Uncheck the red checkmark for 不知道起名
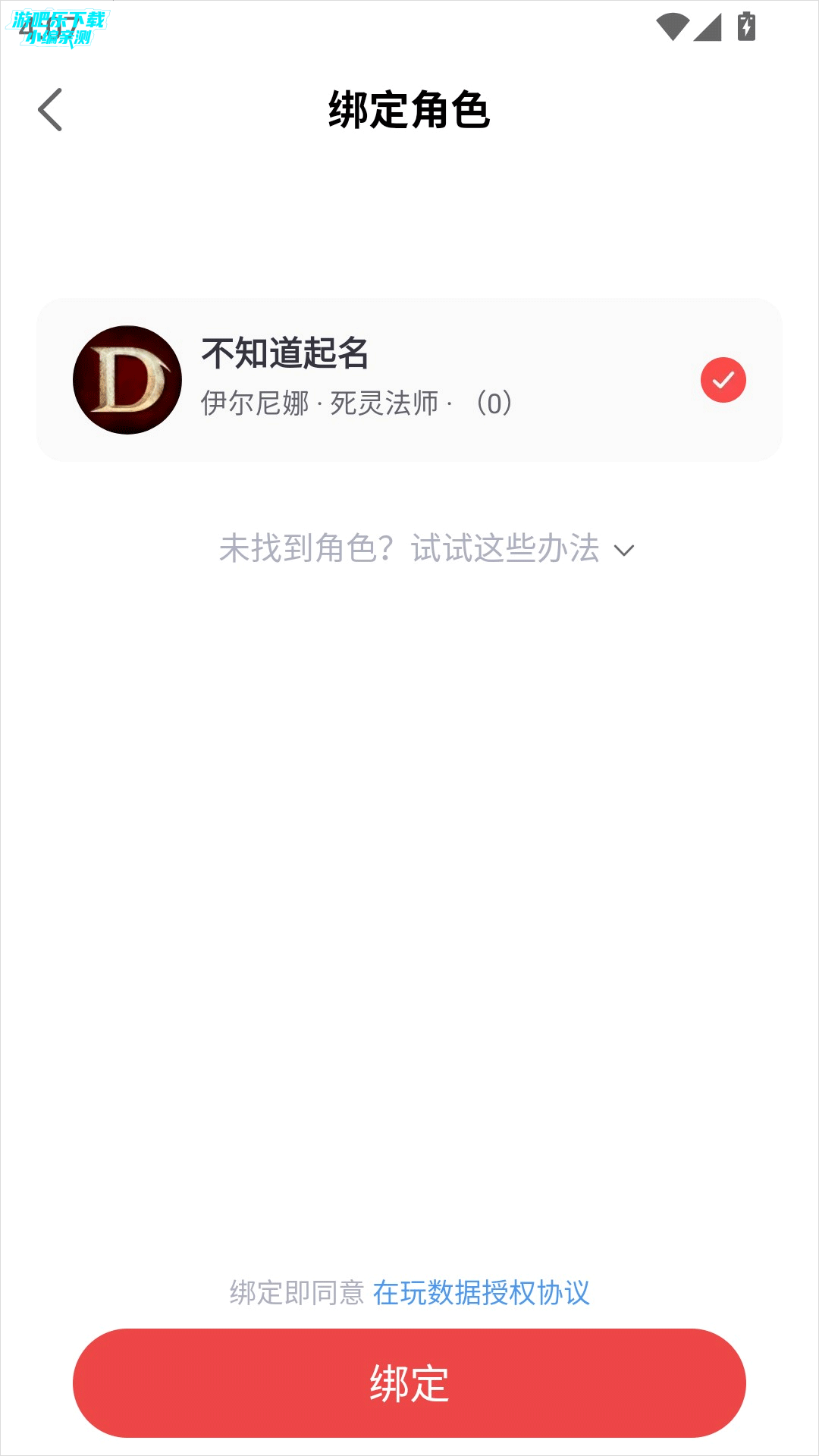The width and height of the screenshot is (819, 1456). click(x=723, y=380)
